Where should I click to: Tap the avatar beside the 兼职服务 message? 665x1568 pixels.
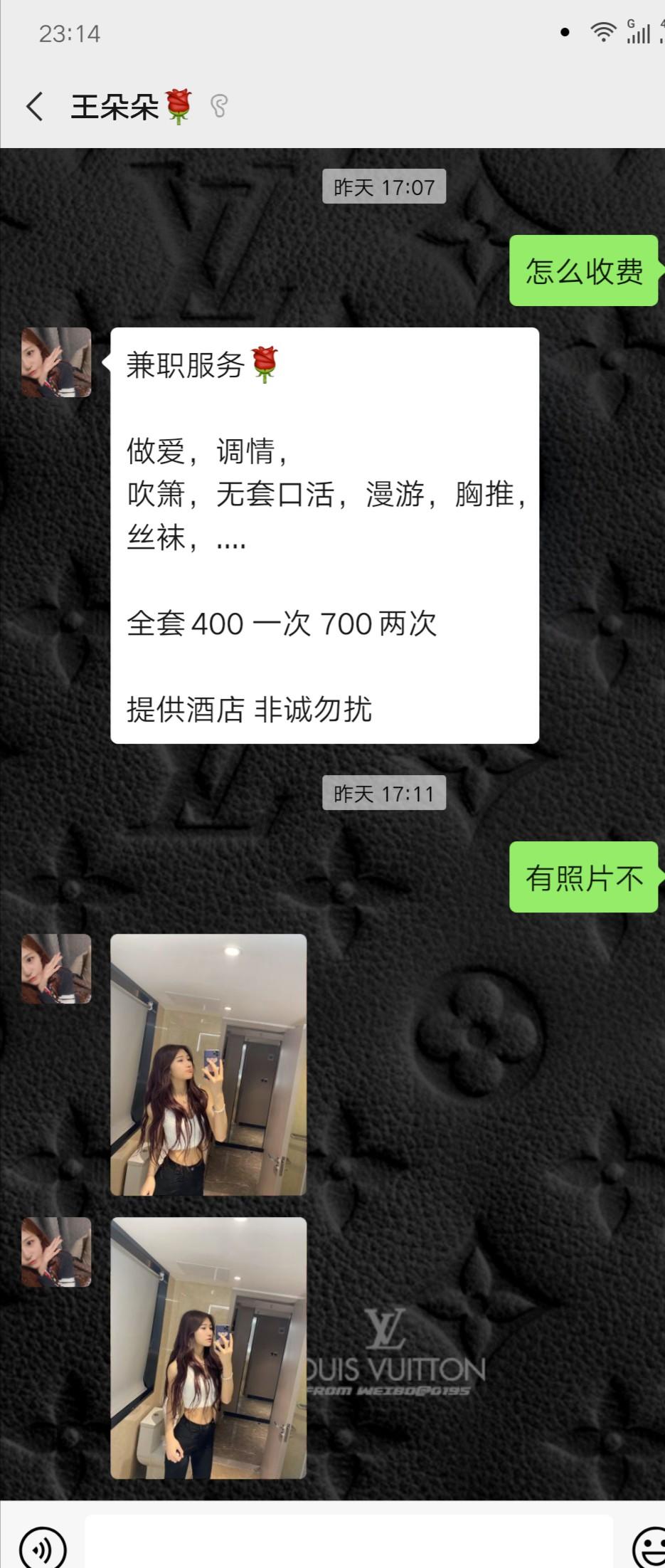pos(56,362)
